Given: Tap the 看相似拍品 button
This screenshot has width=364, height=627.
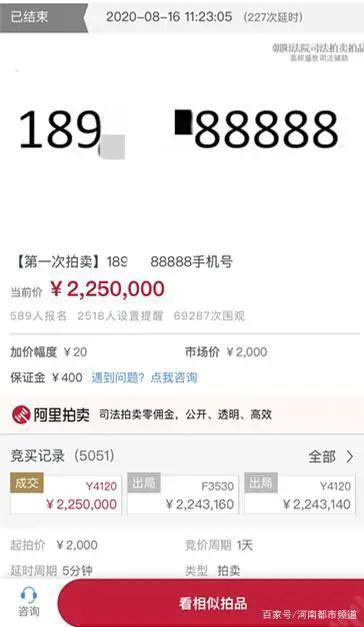Looking at the screenshot, I should pyautogui.click(x=213, y=603).
